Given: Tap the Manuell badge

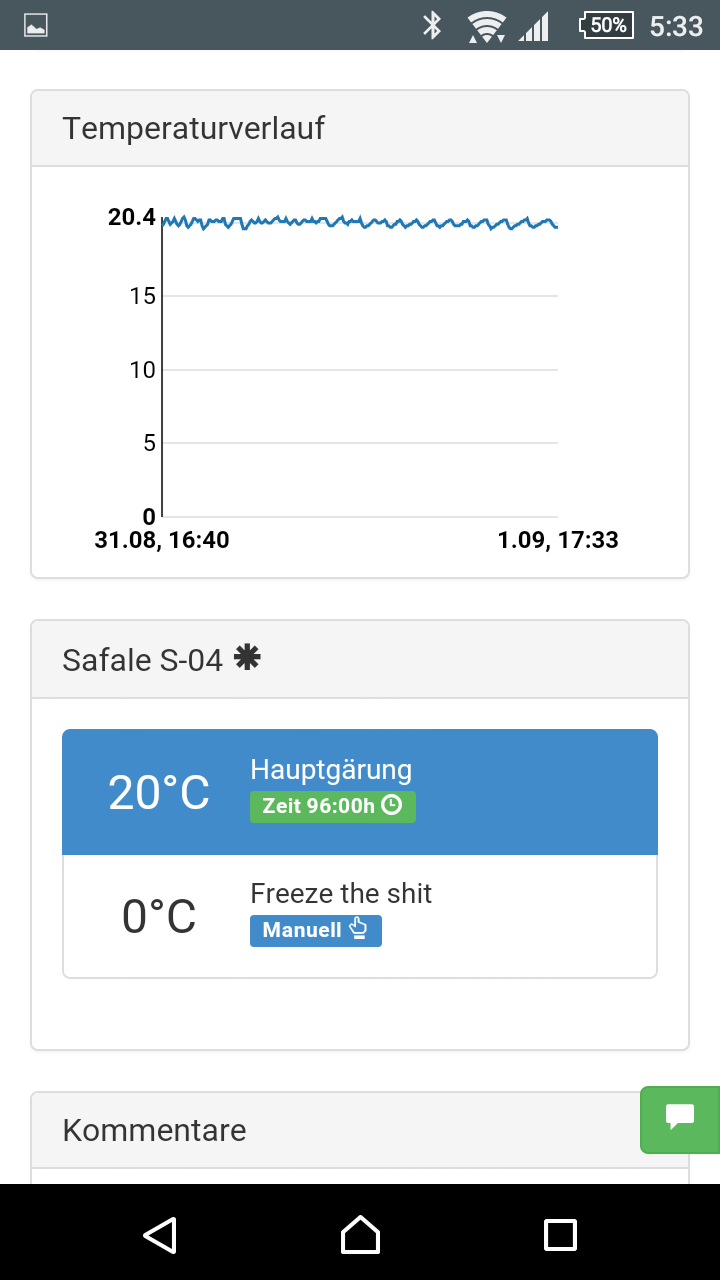Looking at the screenshot, I should coord(315,930).
